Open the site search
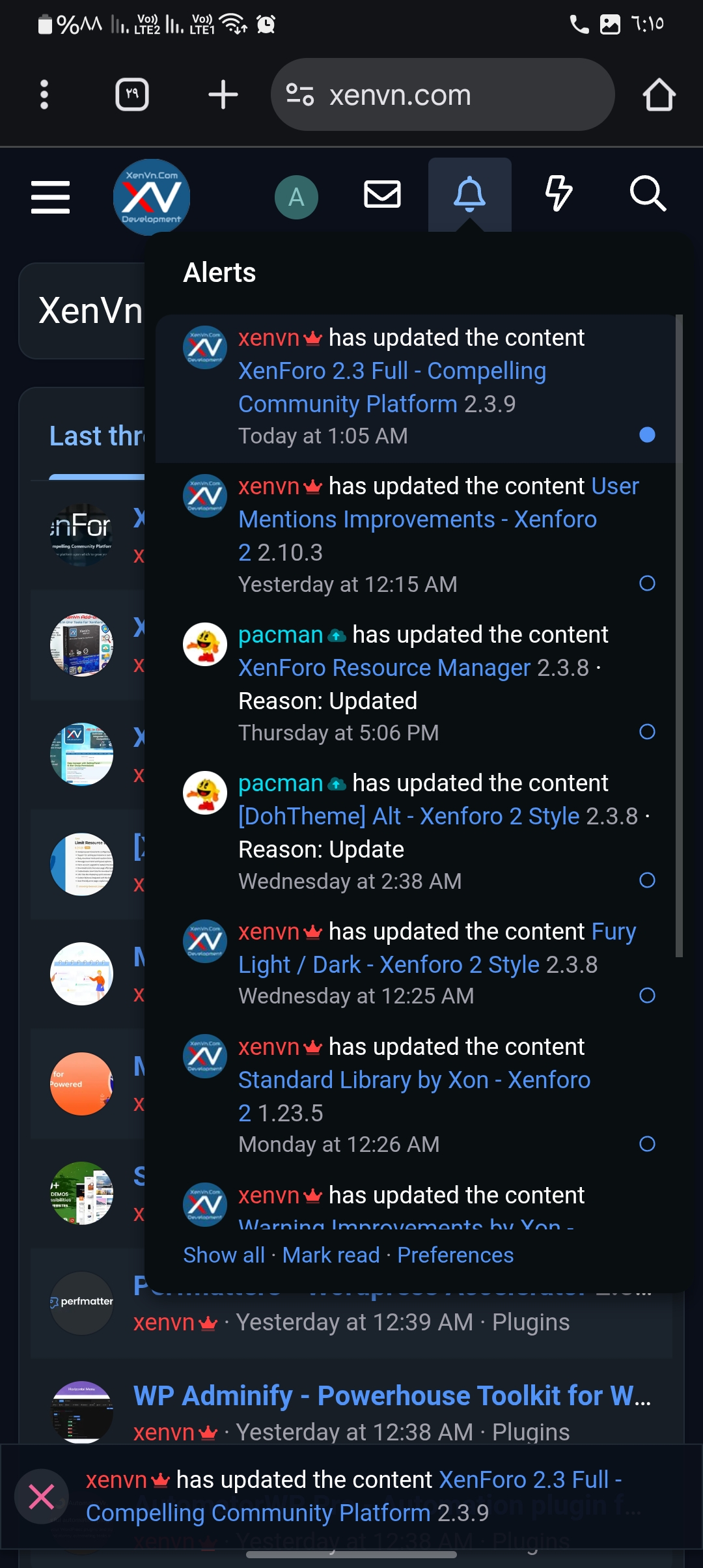 click(648, 195)
